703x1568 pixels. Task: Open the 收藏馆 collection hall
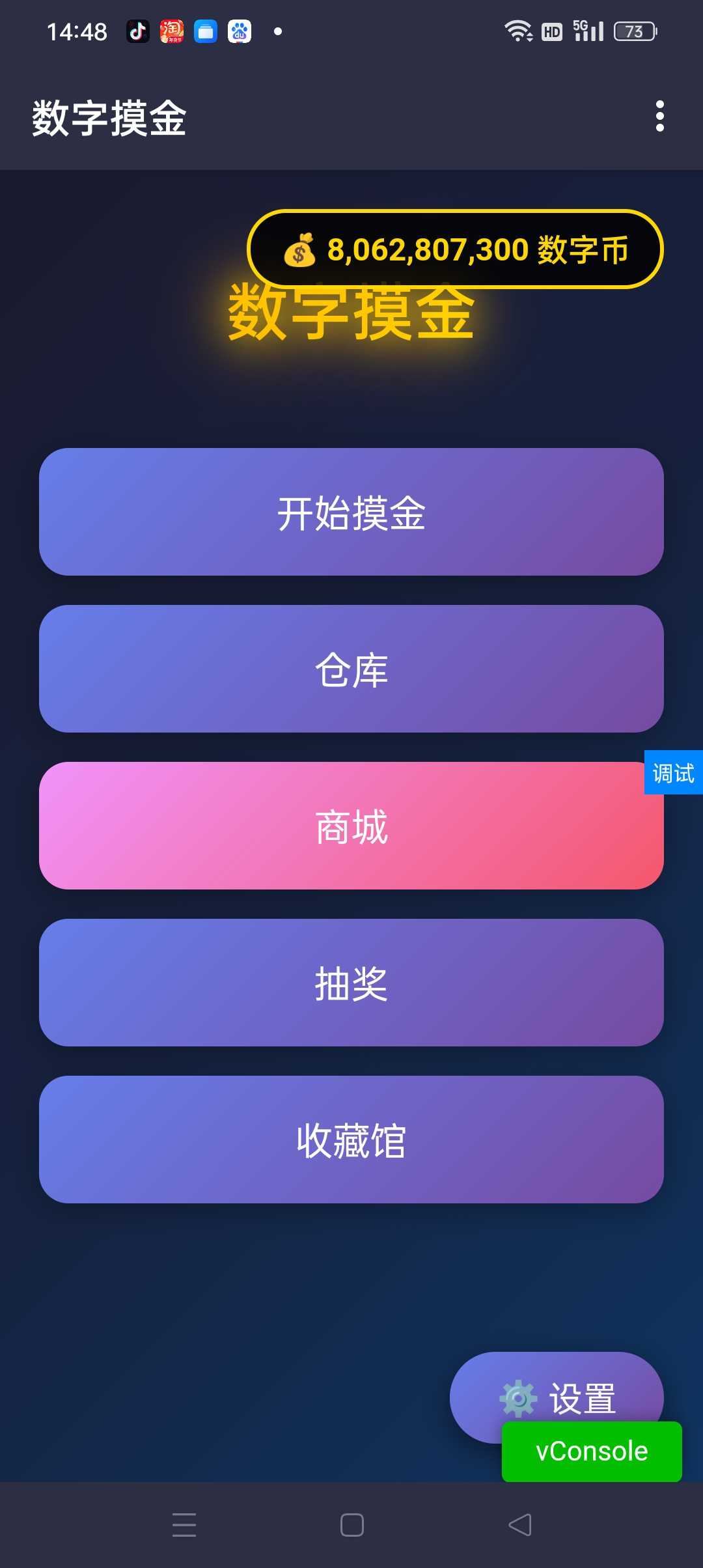pyautogui.click(x=351, y=1140)
